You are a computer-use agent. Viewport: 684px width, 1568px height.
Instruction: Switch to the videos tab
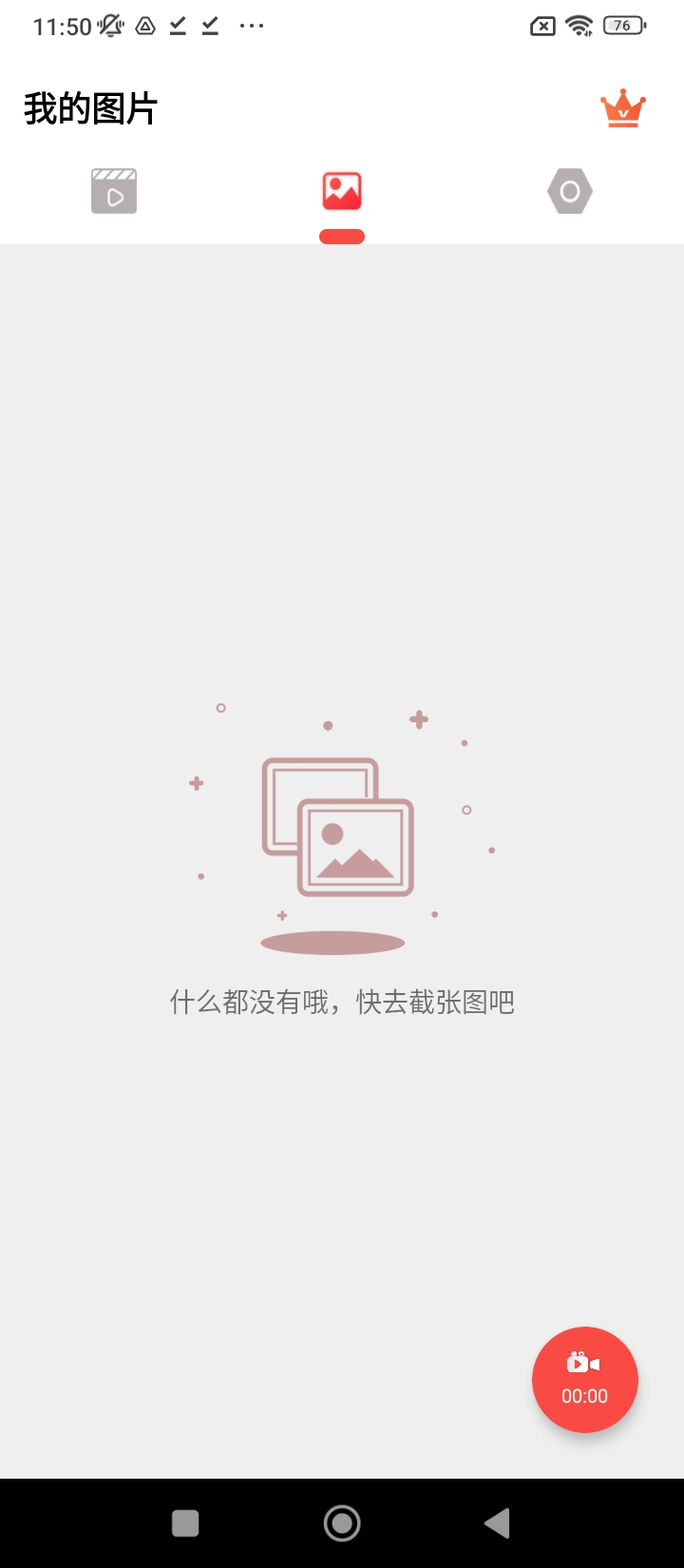click(x=114, y=191)
